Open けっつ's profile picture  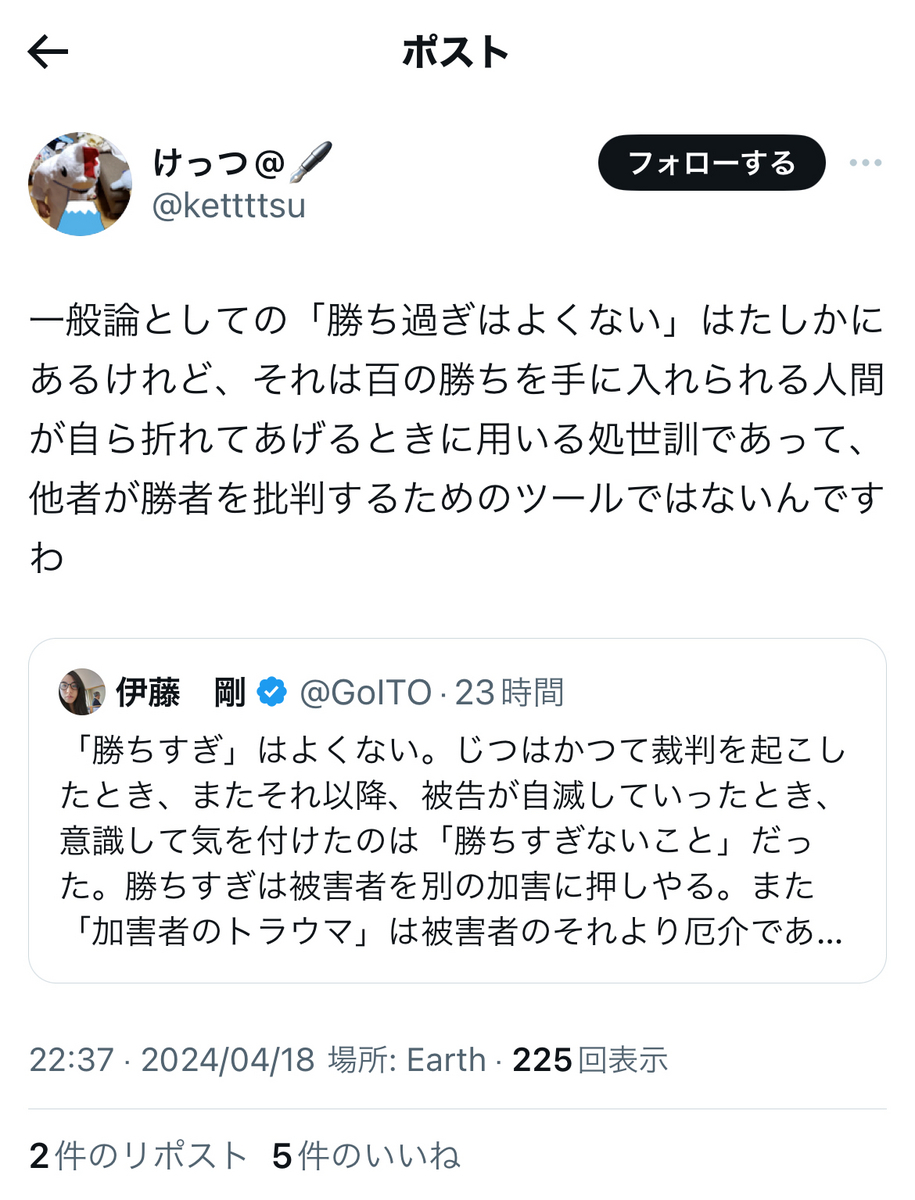point(80,183)
